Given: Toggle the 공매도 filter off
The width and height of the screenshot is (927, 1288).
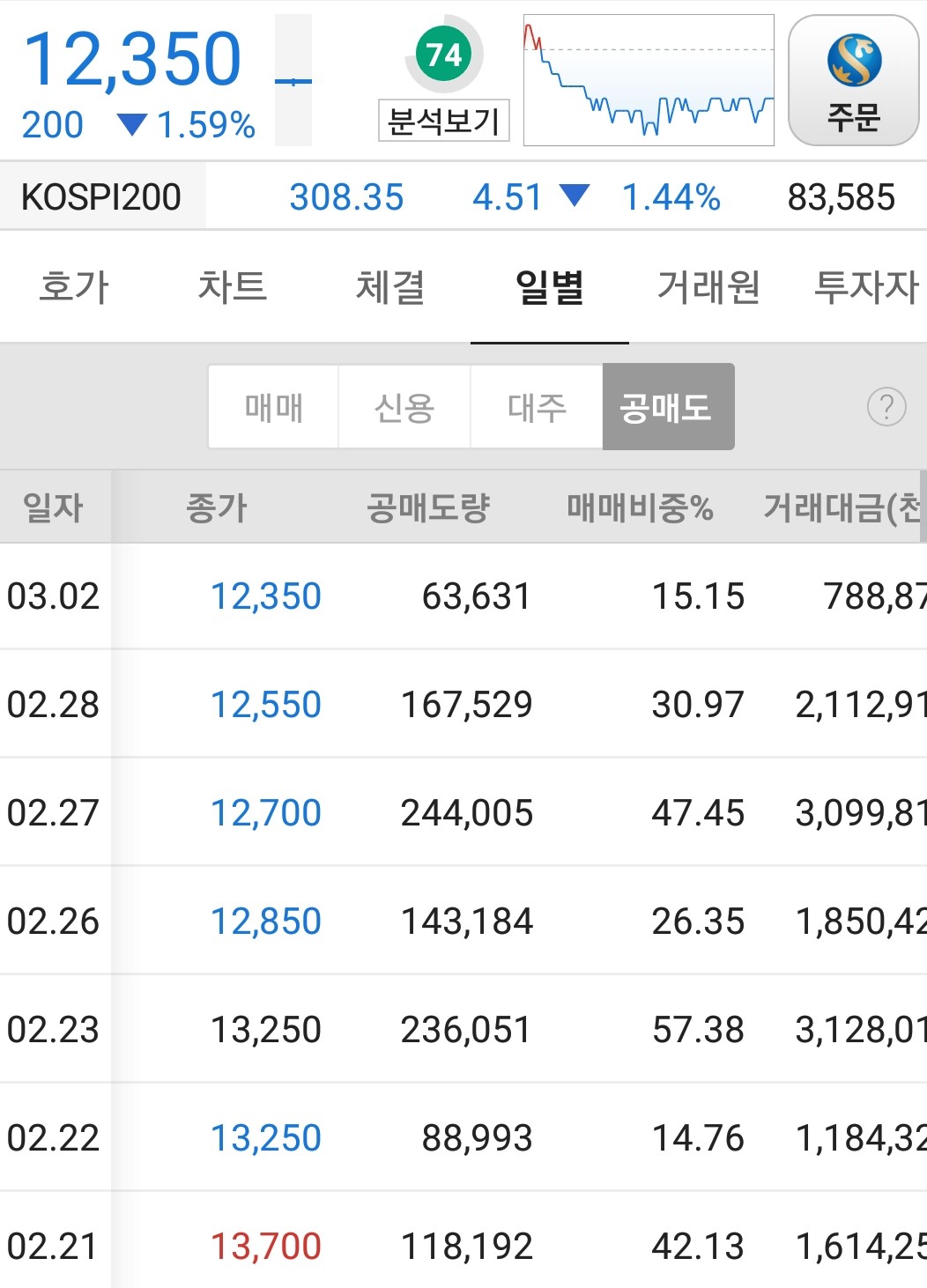Looking at the screenshot, I should pos(668,406).
